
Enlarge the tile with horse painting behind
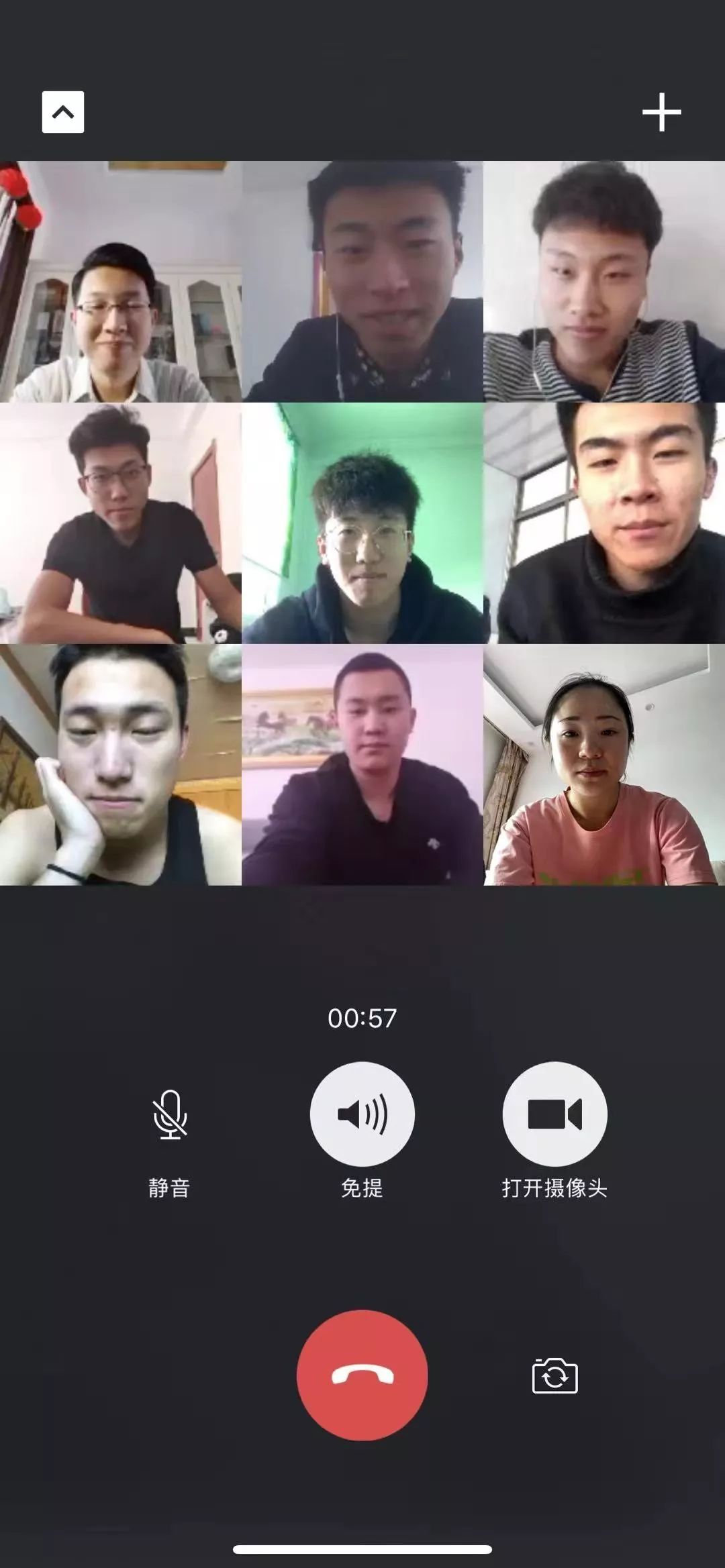362,765
